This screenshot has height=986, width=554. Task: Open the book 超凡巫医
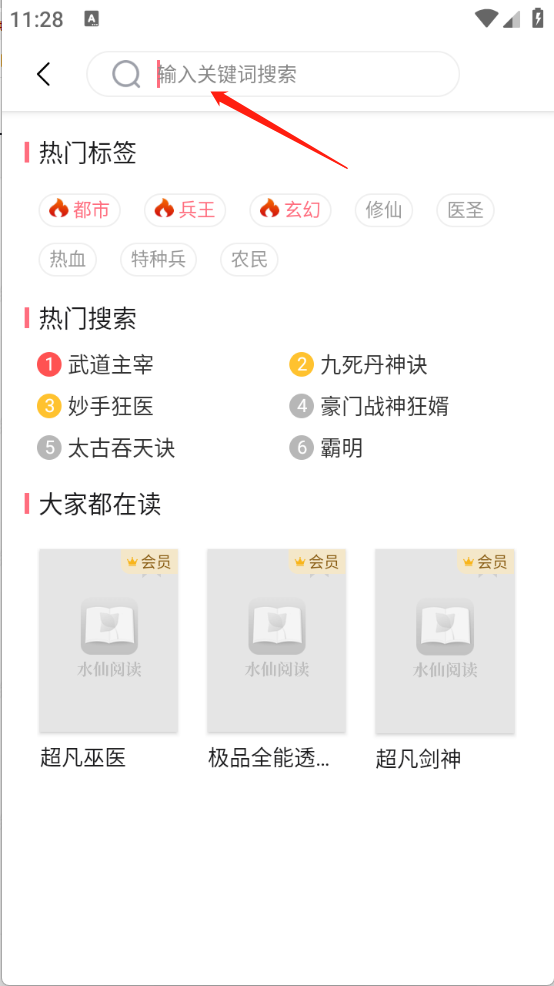click(109, 659)
